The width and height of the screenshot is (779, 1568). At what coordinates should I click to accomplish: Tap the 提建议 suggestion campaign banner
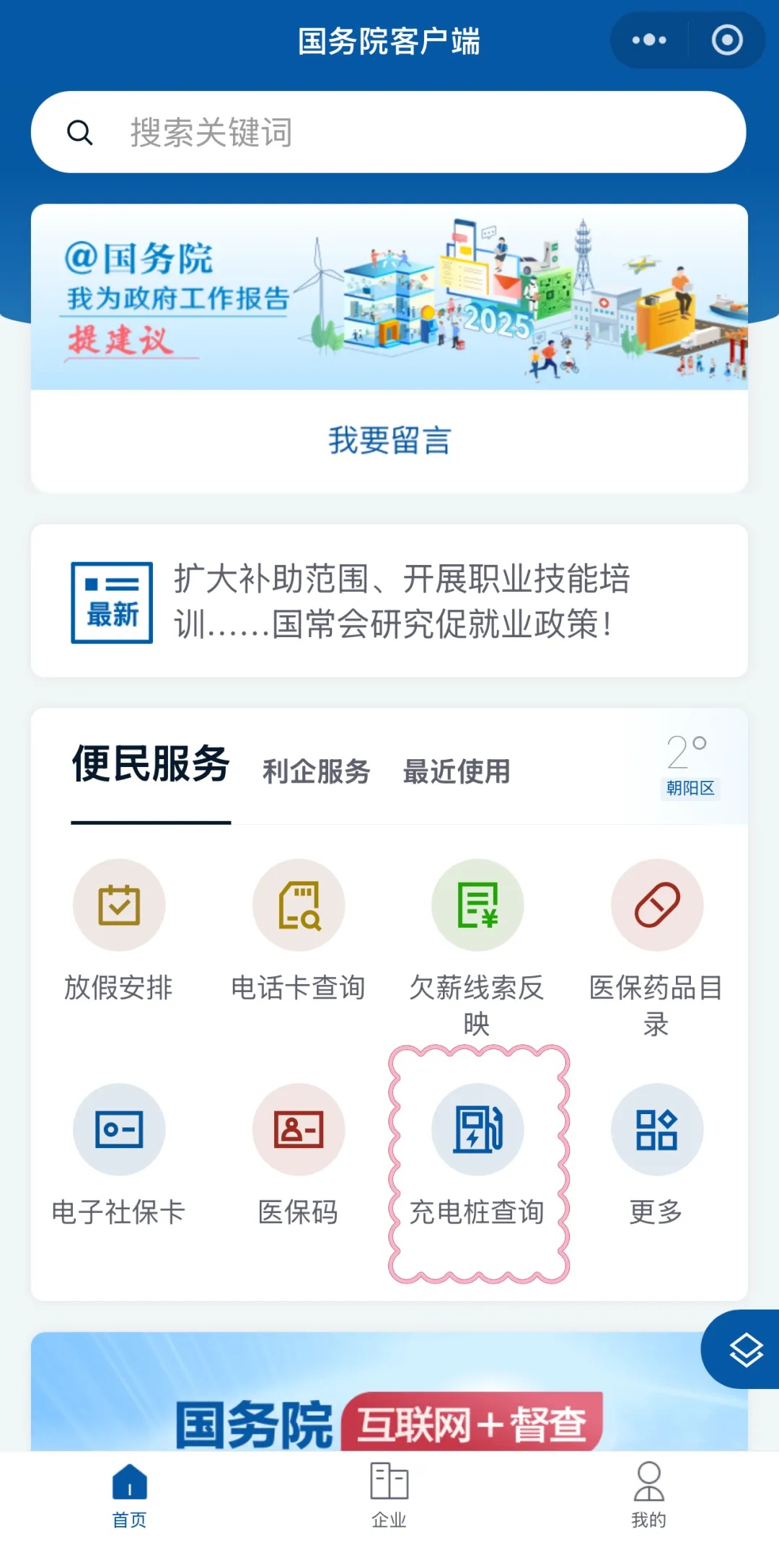(389, 296)
